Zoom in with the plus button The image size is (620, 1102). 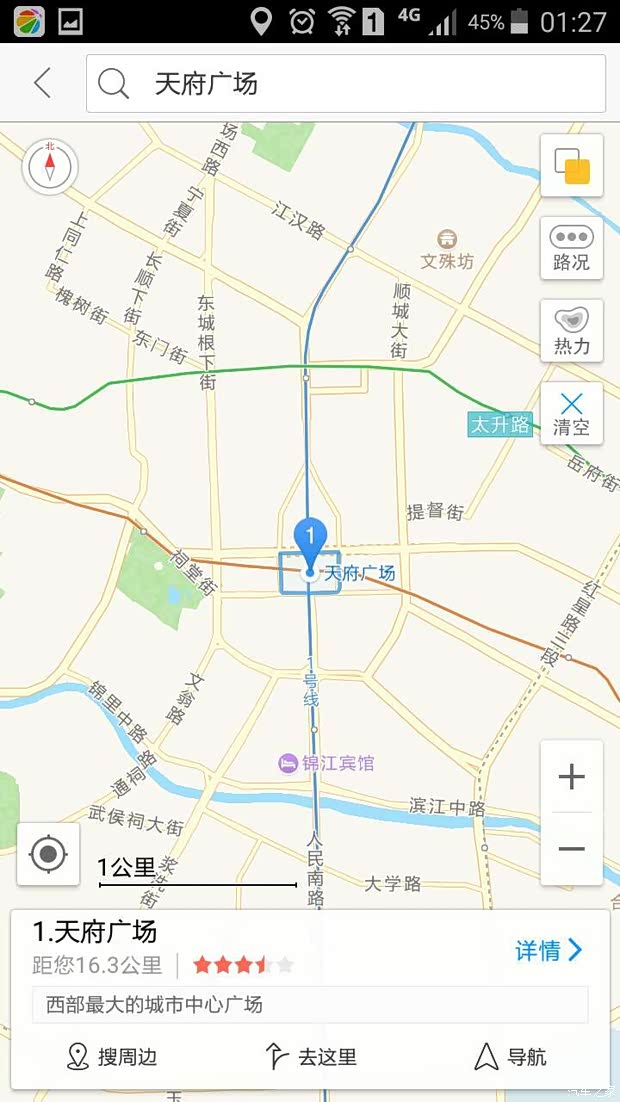pos(571,777)
